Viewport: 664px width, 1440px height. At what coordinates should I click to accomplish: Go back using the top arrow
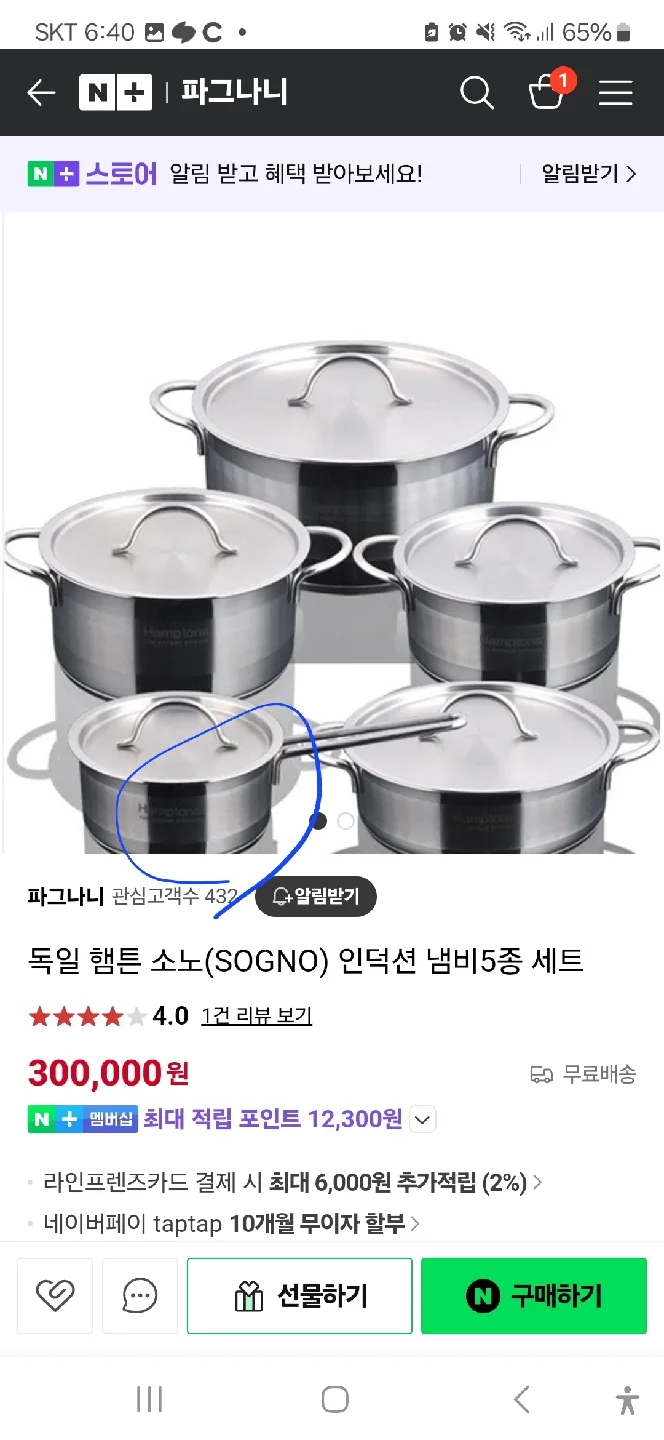[x=41, y=93]
